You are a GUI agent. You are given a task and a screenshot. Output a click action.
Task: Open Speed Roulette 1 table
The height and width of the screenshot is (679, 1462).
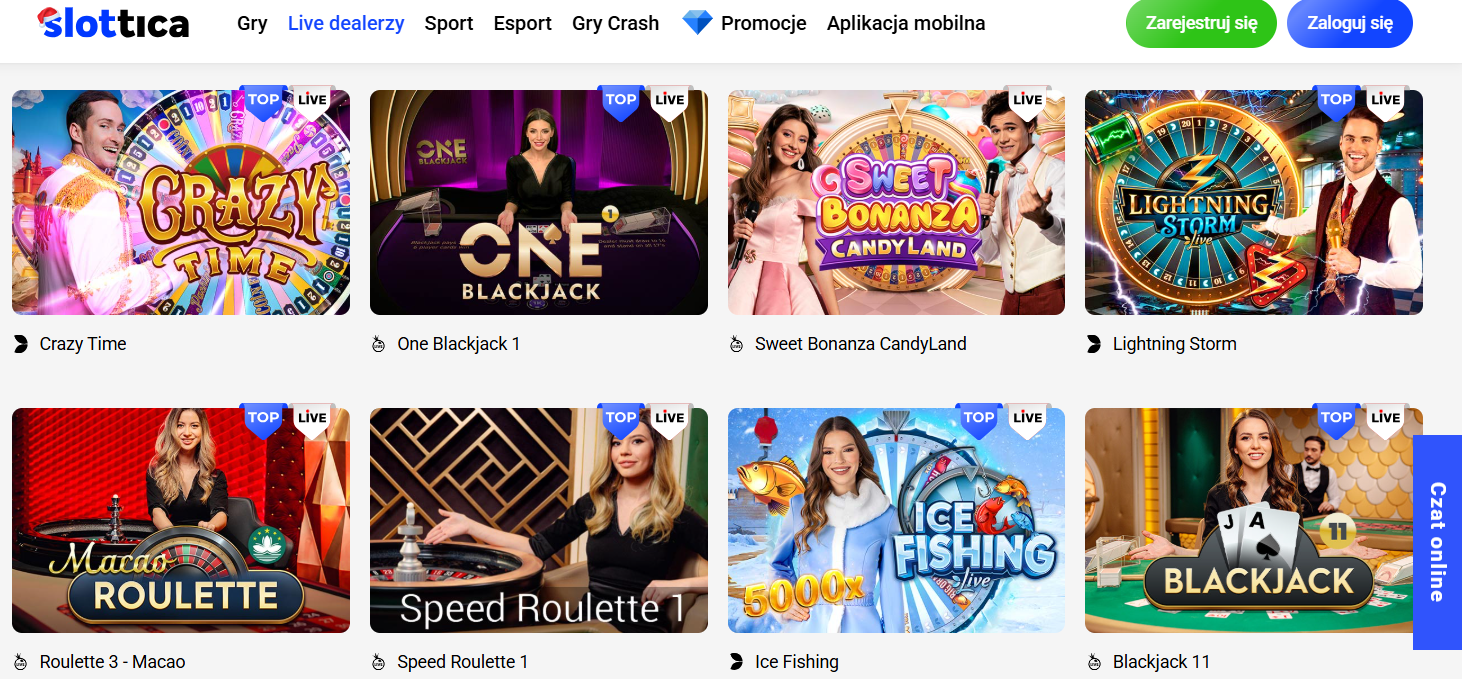click(538, 520)
